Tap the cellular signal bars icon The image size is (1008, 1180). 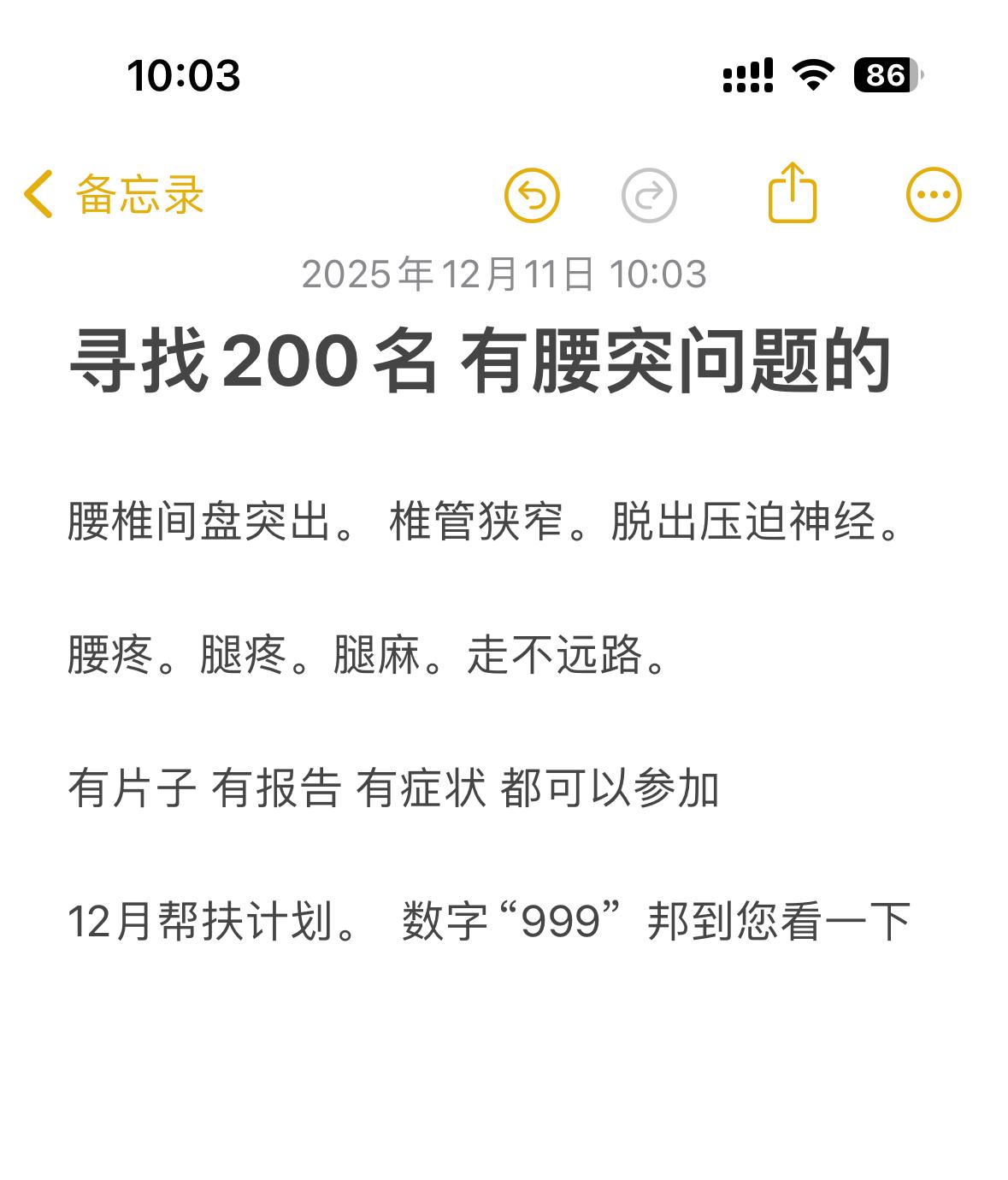[748, 75]
